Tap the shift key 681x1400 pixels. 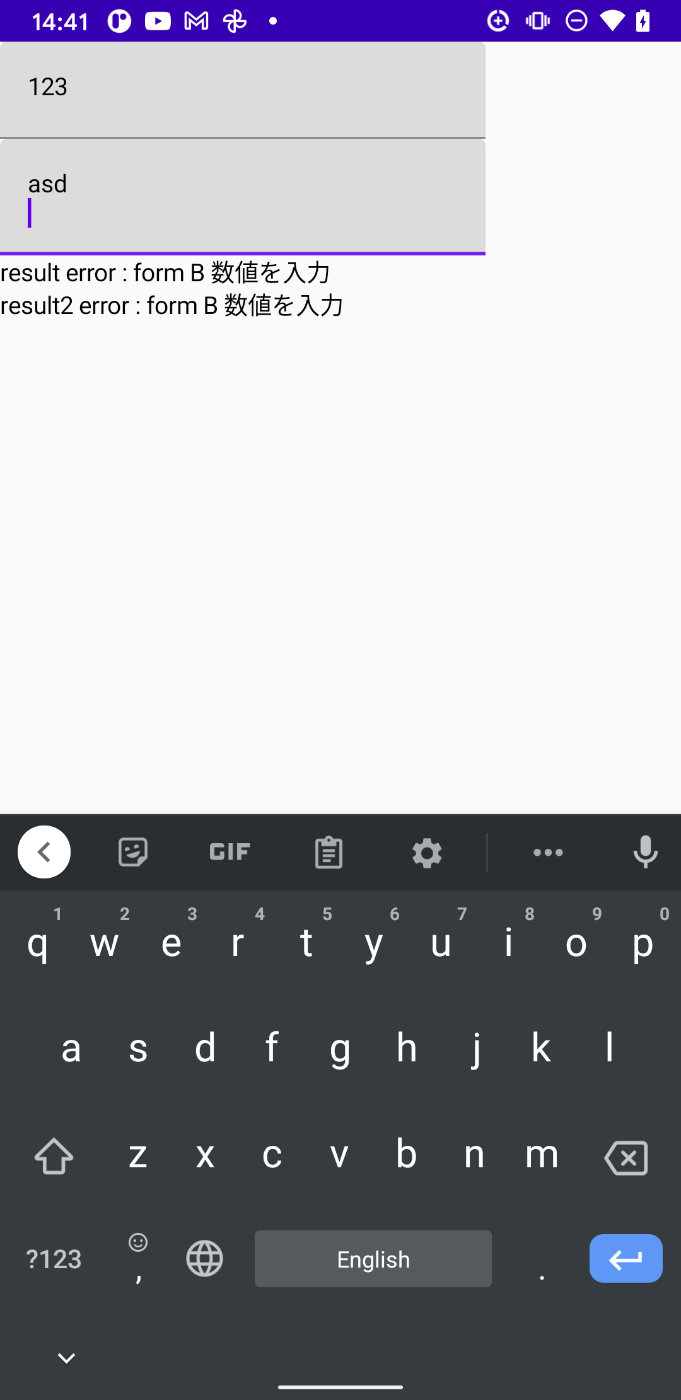54,1157
